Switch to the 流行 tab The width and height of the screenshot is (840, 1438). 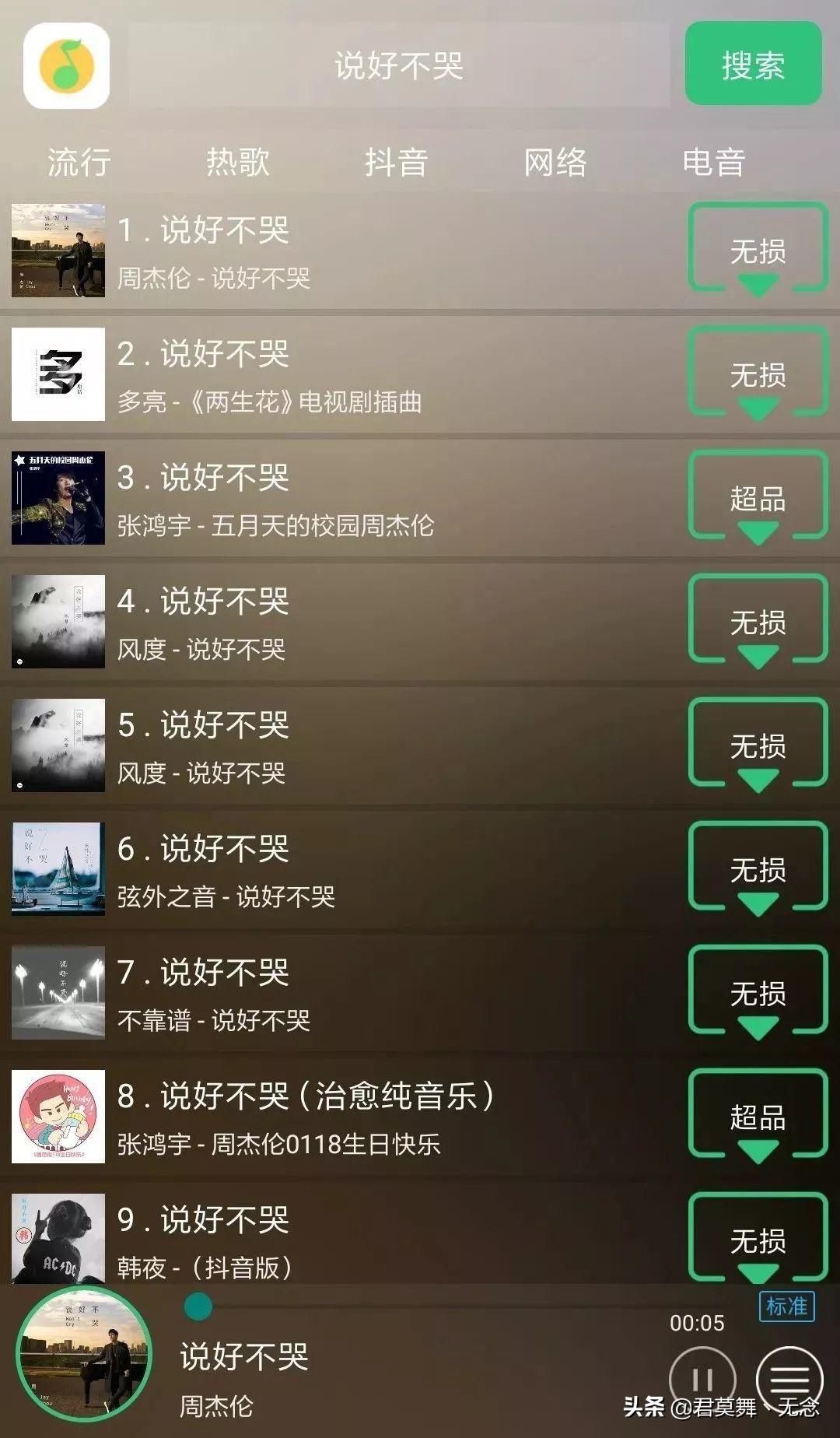79,162
